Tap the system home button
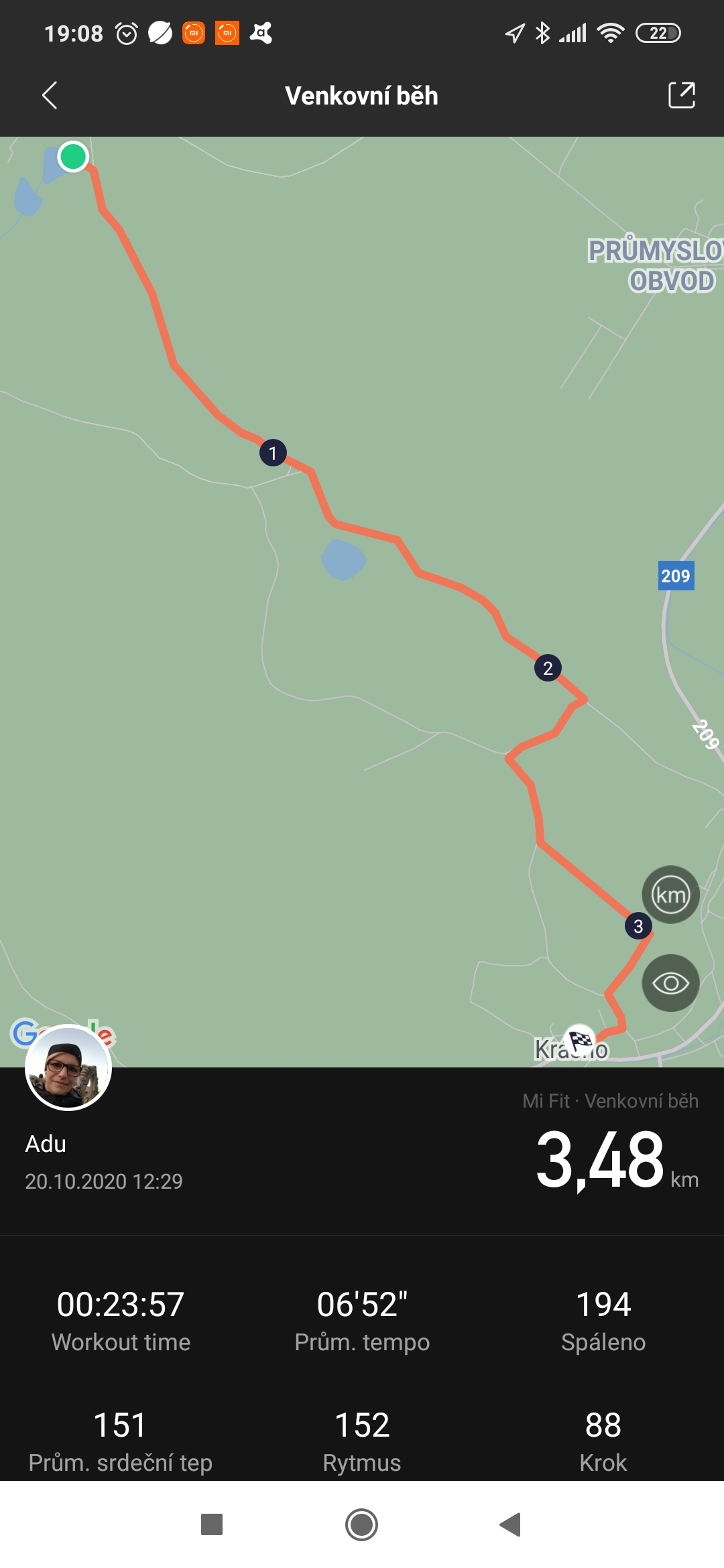The image size is (724, 1568). click(x=361, y=1524)
